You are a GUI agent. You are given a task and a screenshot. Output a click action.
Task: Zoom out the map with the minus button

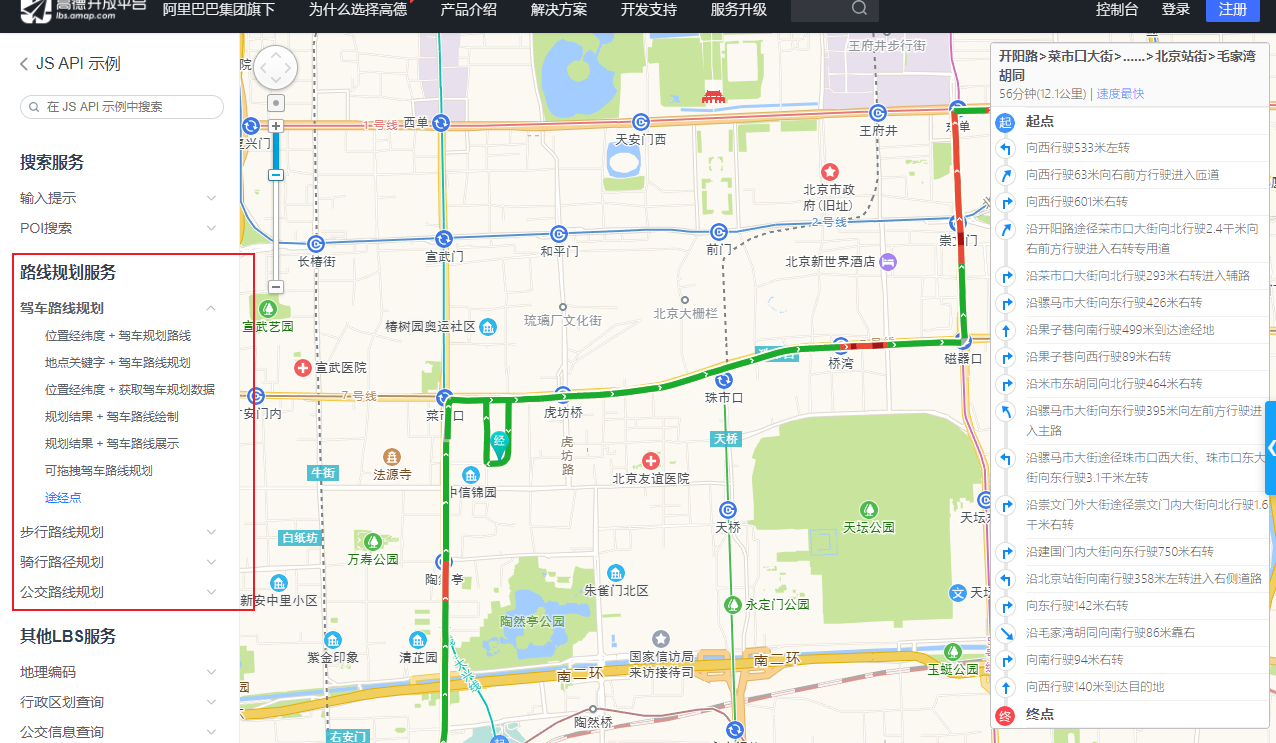[x=276, y=287]
